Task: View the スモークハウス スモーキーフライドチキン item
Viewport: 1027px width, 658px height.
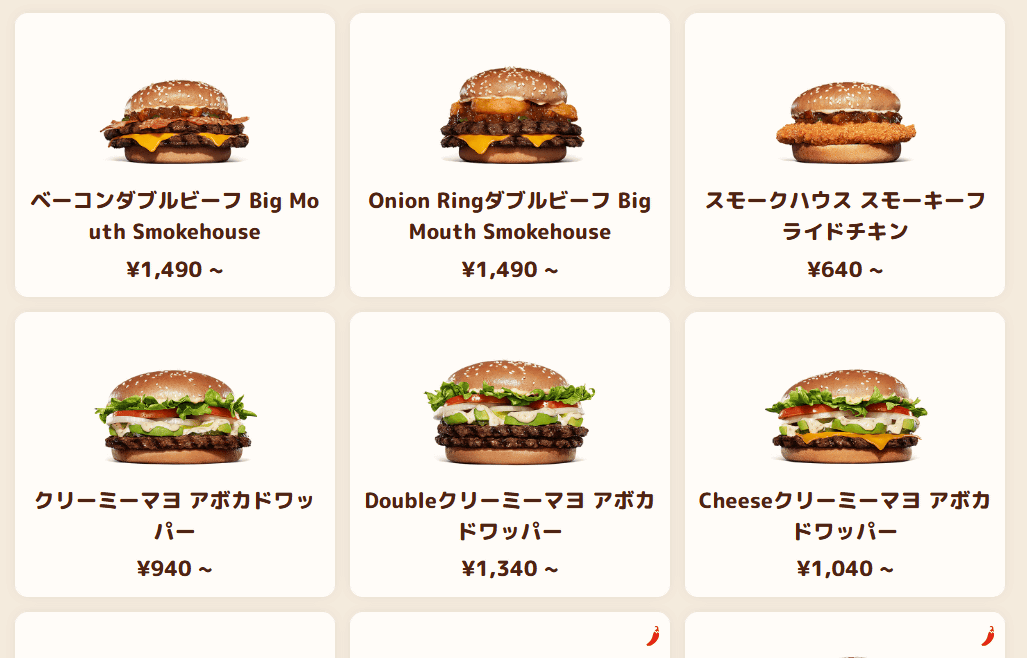Action: click(x=845, y=155)
